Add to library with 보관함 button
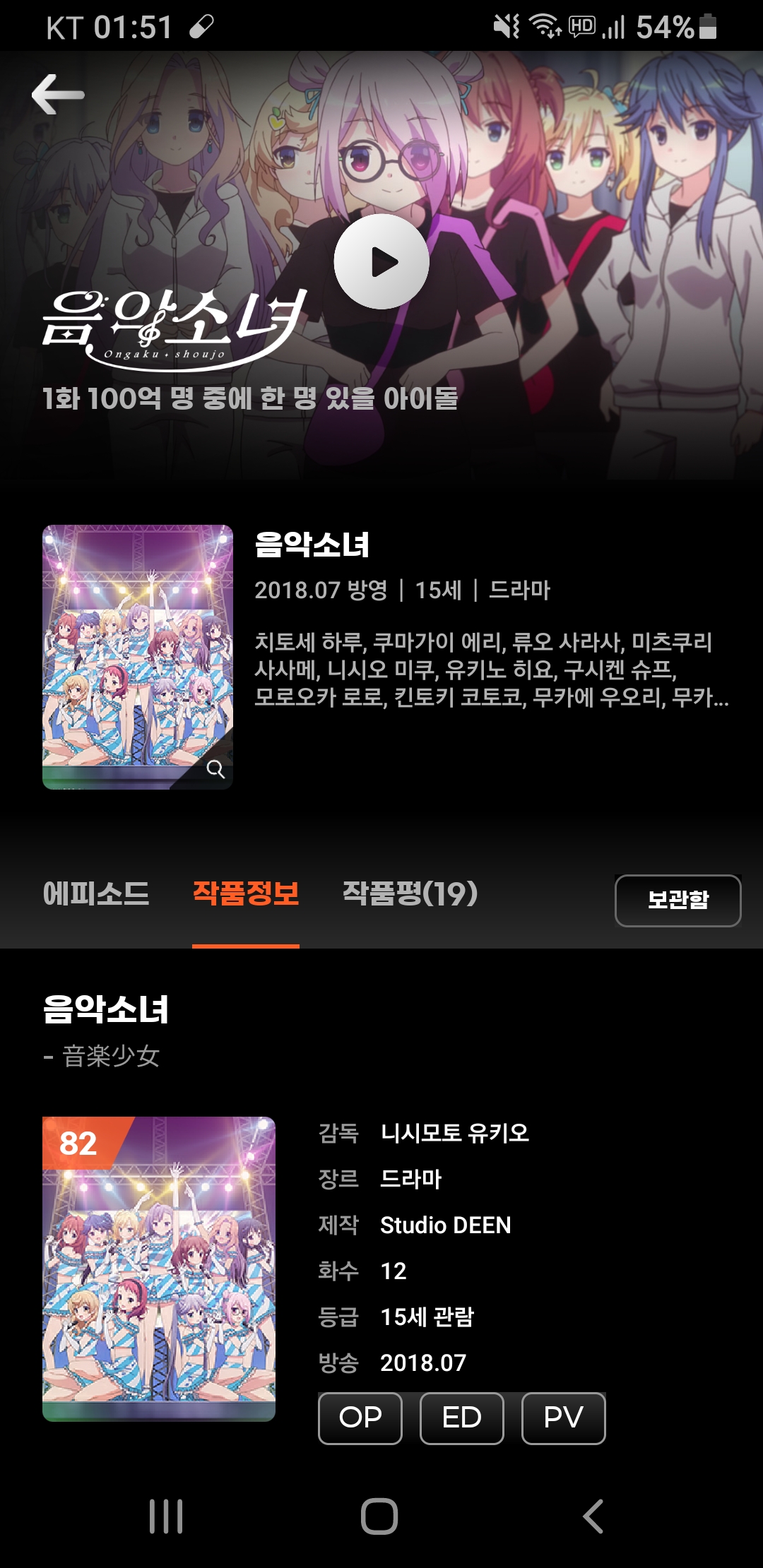The height and width of the screenshot is (1568, 763). click(x=678, y=900)
